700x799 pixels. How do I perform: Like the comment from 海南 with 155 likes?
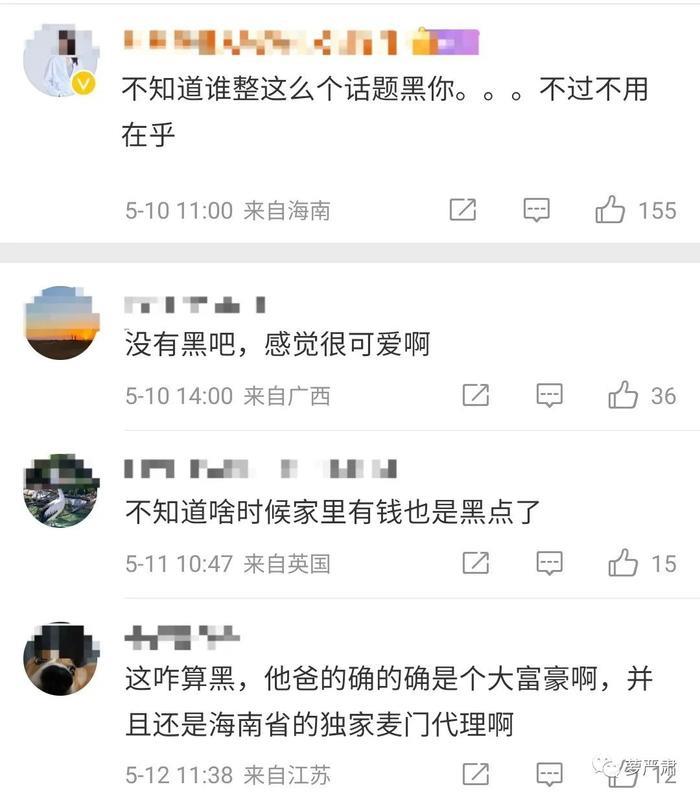coord(610,210)
